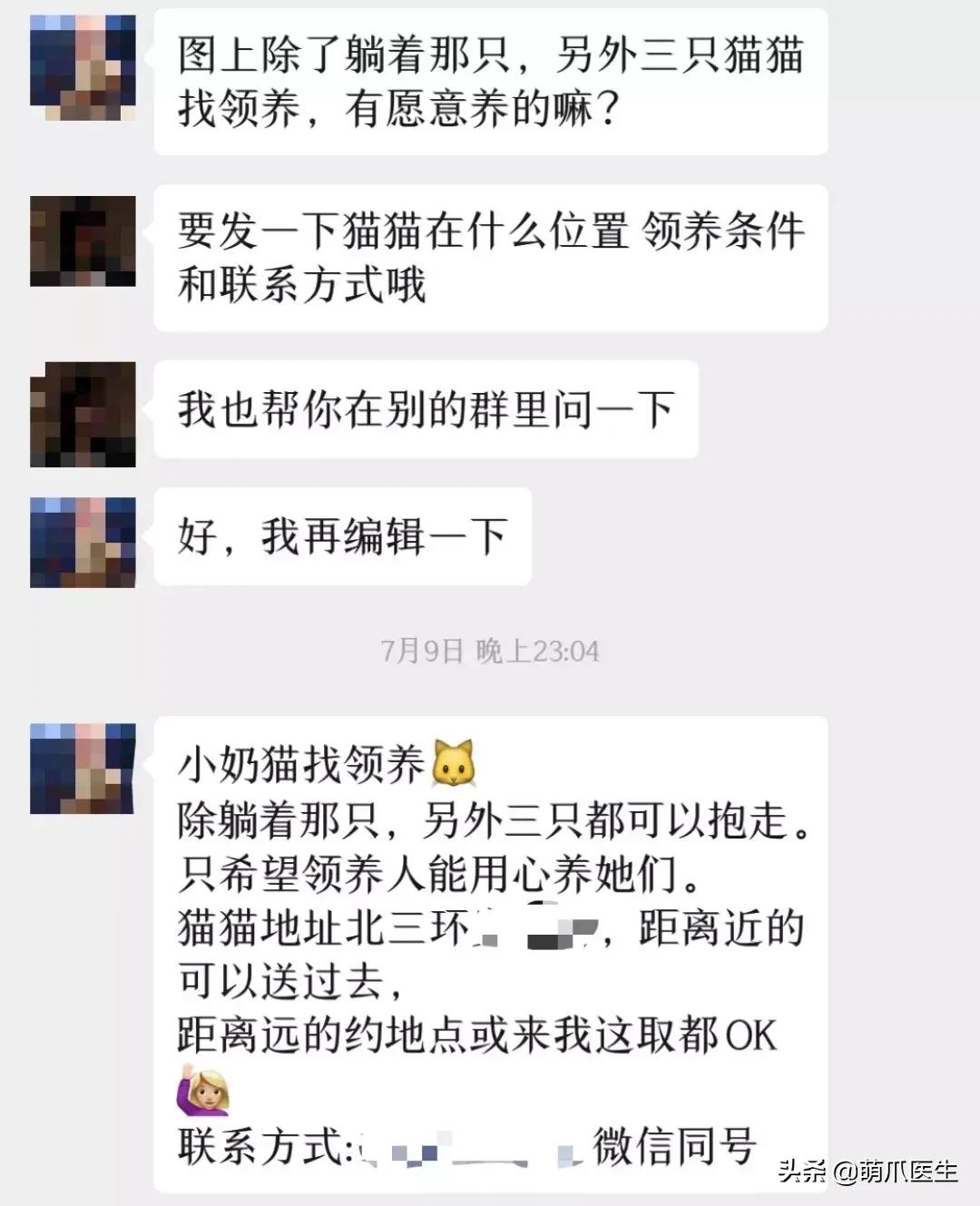Click the avatar beside the first message
980x1206 pixels.
pos(82,65)
